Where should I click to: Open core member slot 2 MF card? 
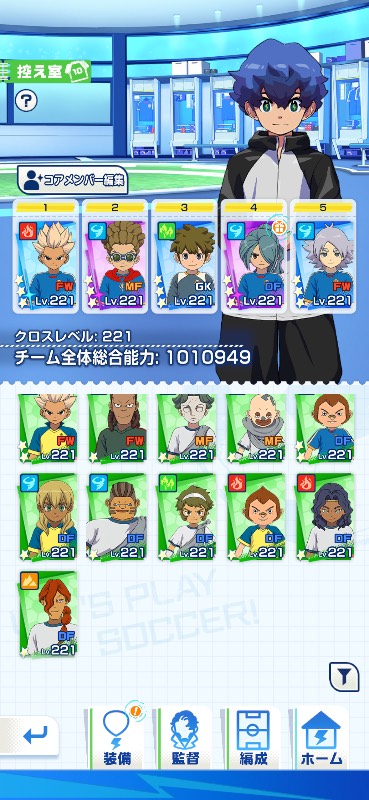[x=115, y=256]
